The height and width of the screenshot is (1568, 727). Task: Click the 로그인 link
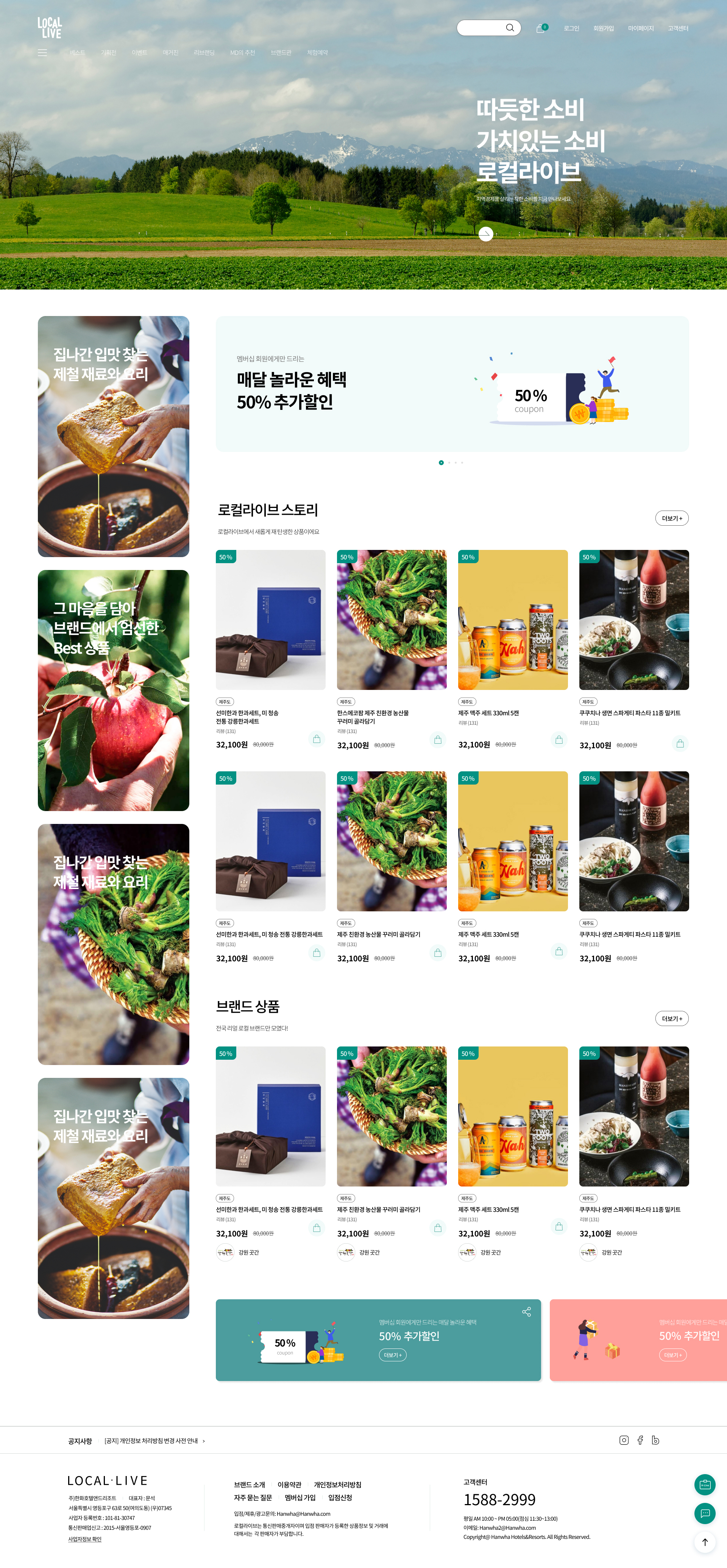[571, 28]
